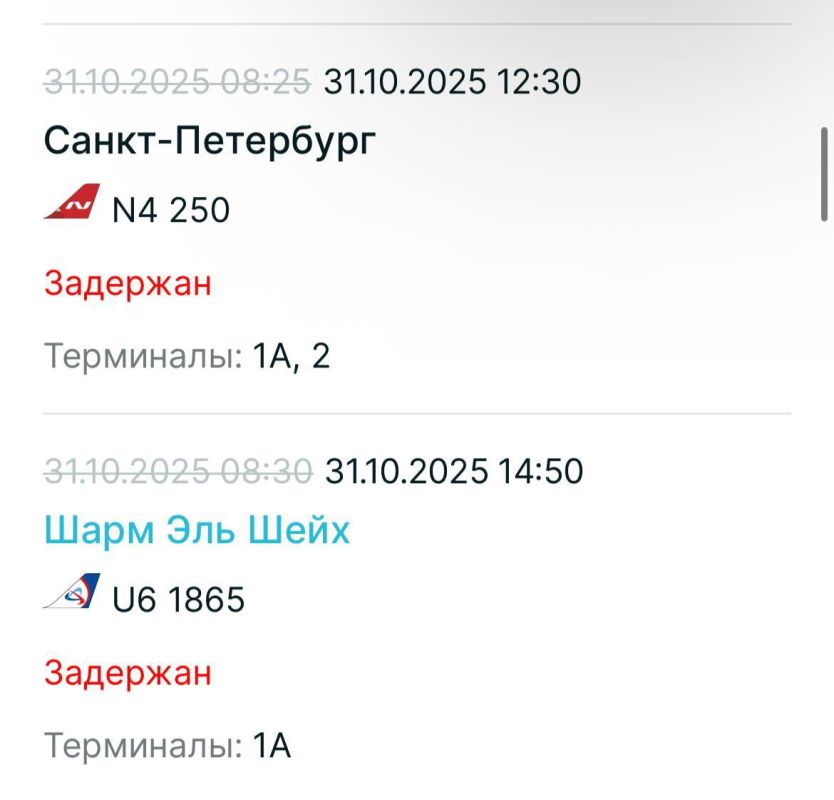Open the Шарм Эль Шейх destination link

coord(197,530)
